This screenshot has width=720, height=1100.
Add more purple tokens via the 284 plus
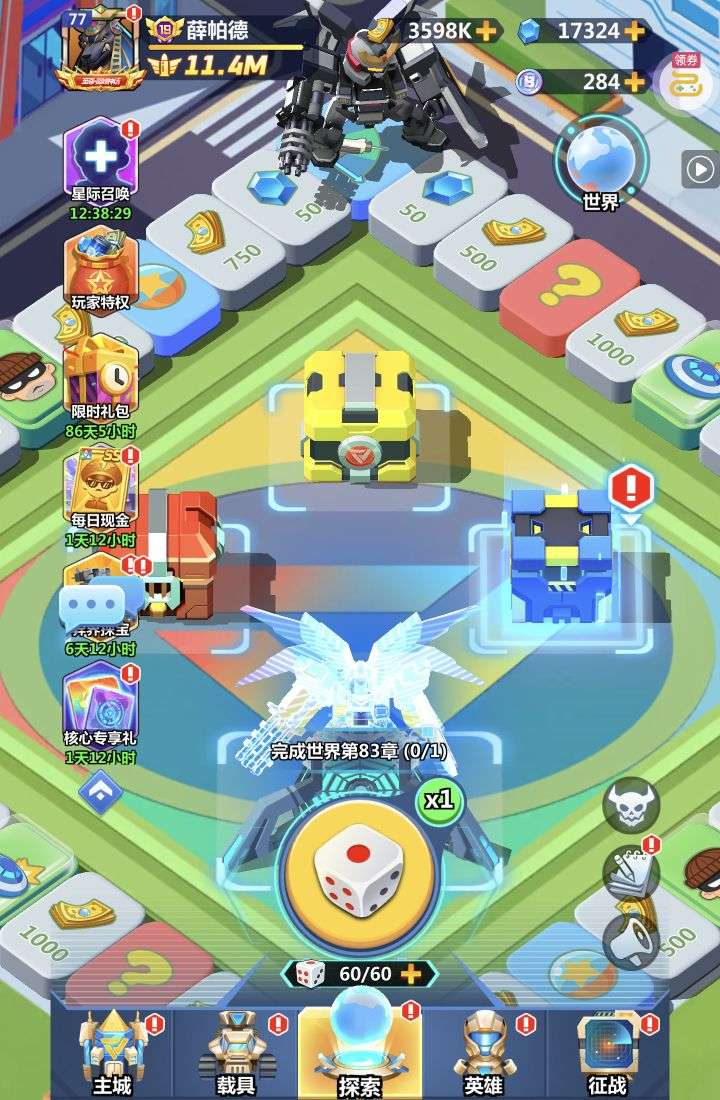[x=634, y=81]
